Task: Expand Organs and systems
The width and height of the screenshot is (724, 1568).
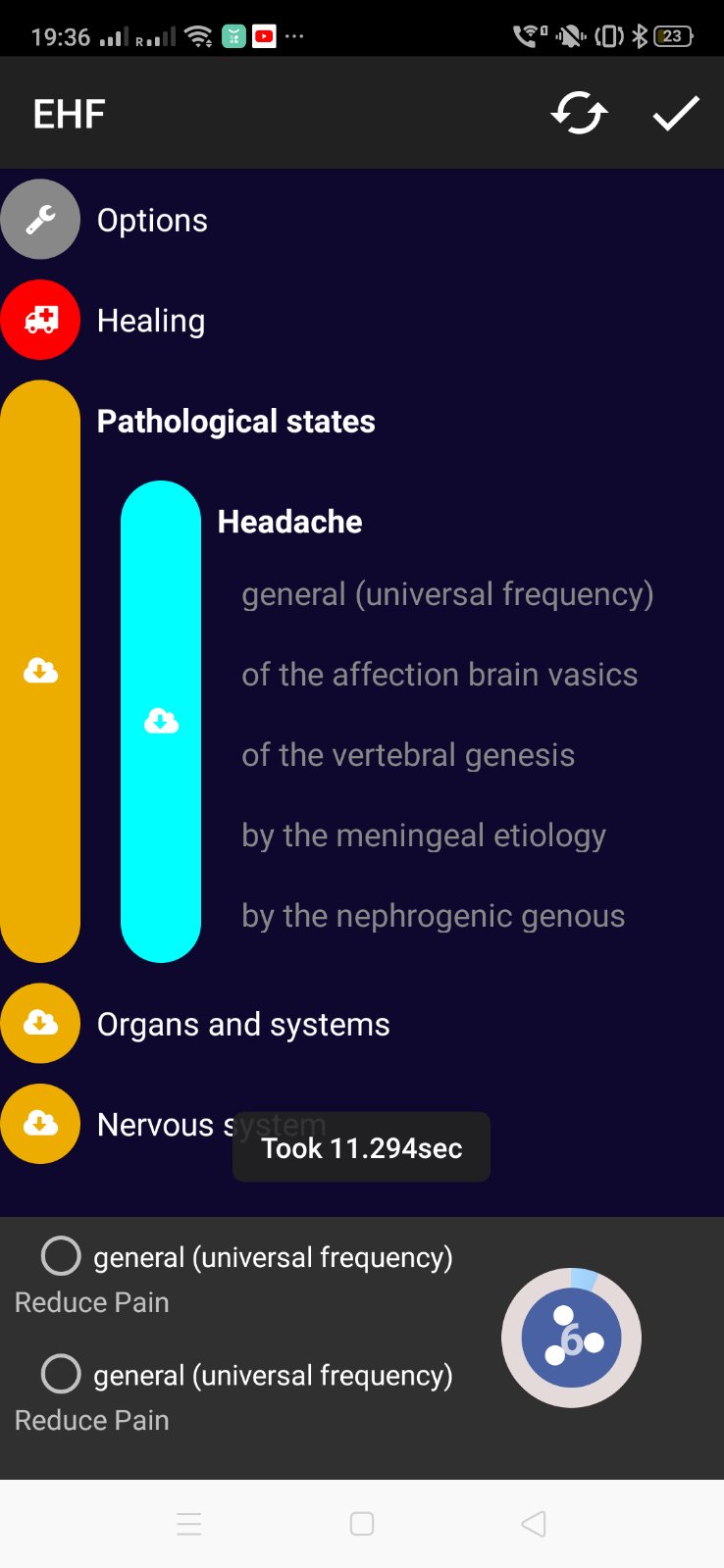Action: [243, 1025]
